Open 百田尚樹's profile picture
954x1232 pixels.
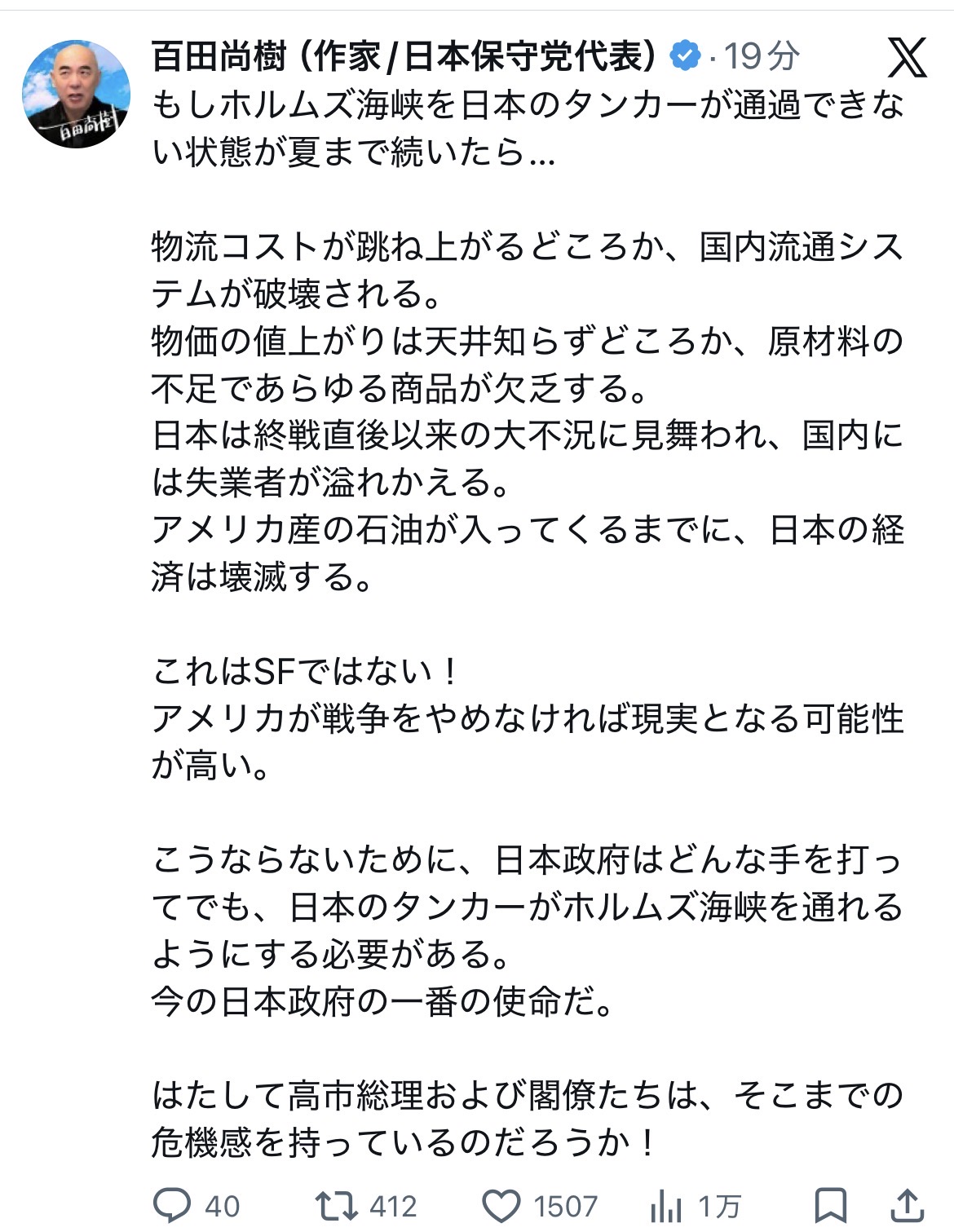click(x=79, y=94)
